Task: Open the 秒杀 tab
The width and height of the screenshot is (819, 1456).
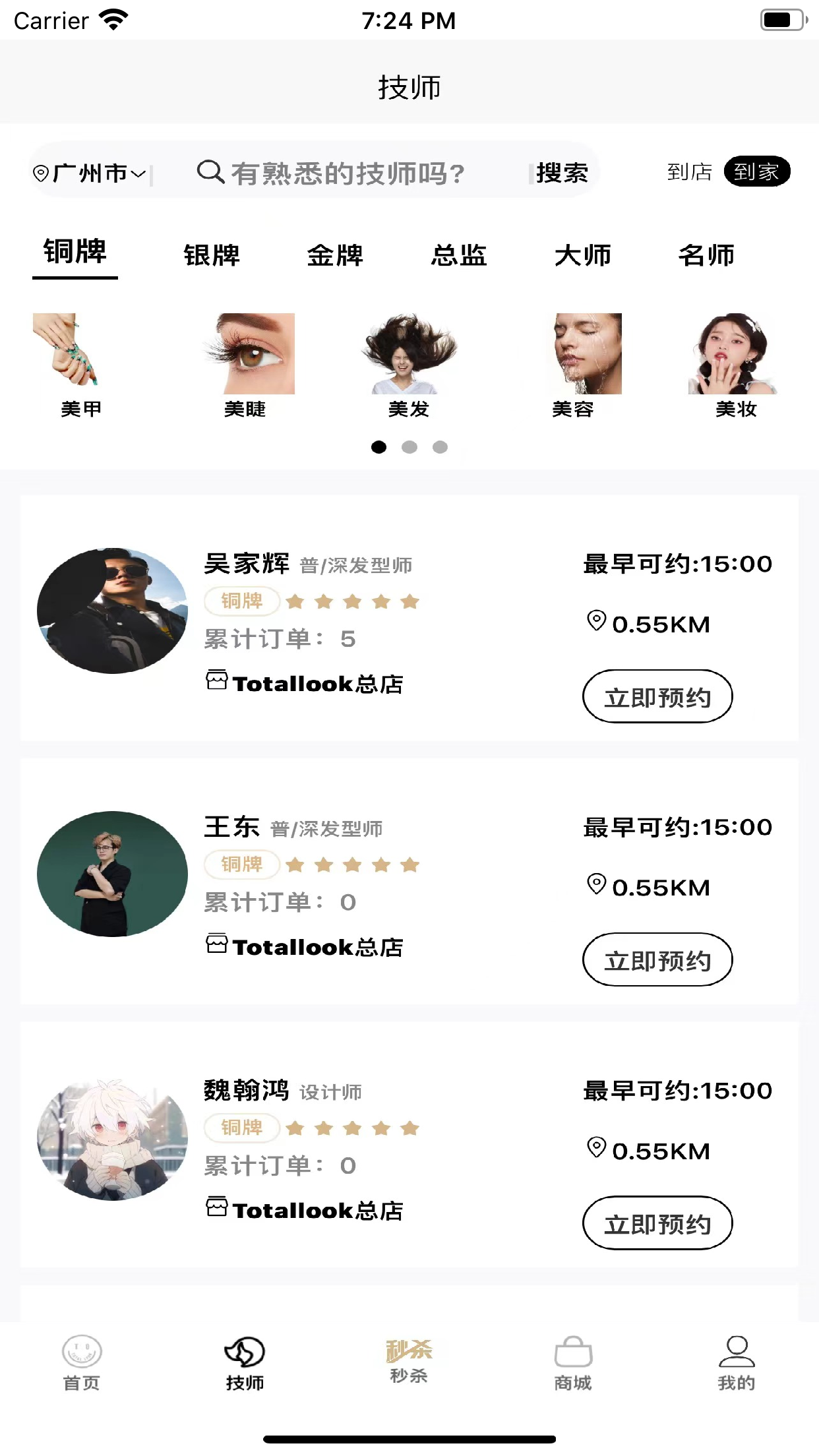Action: [409, 1361]
